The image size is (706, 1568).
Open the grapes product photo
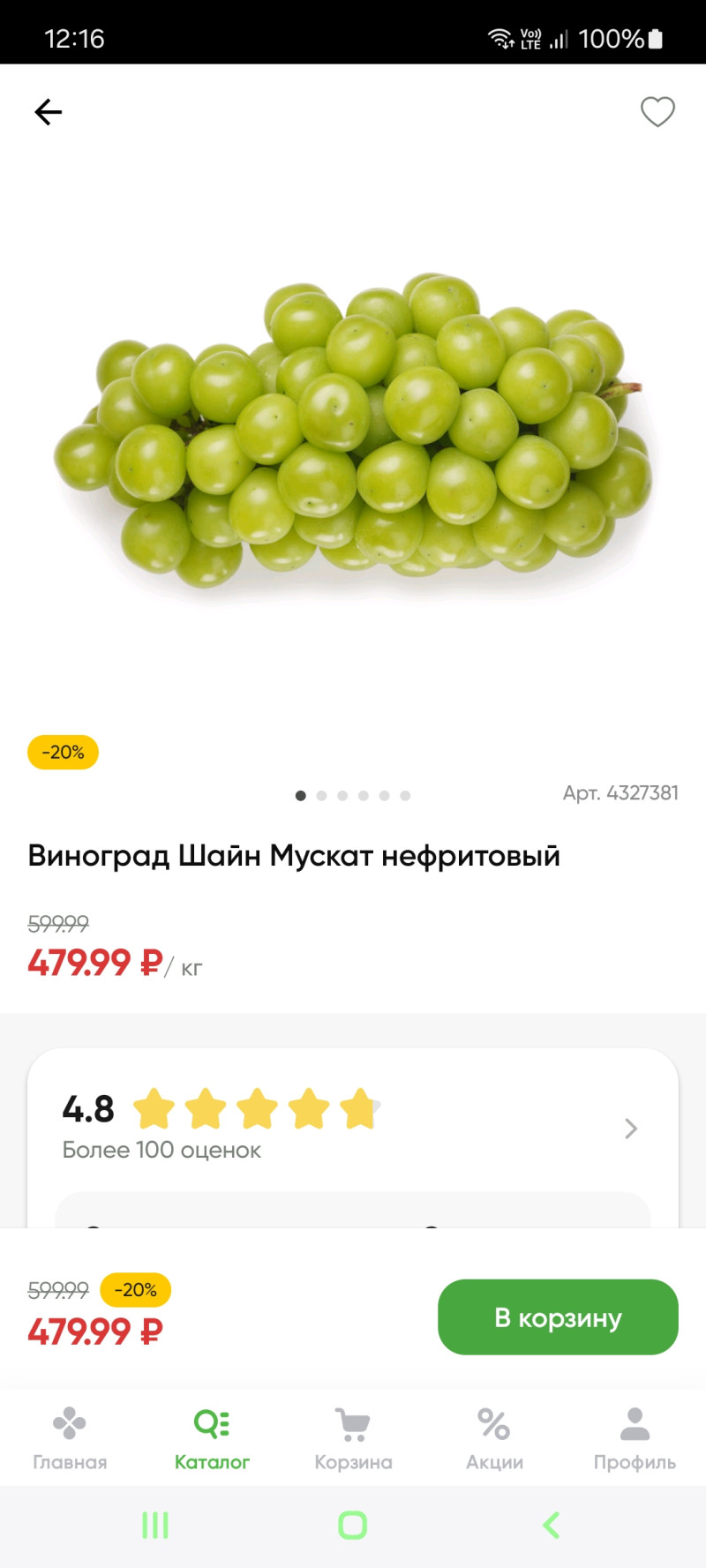tap(353, 432)
